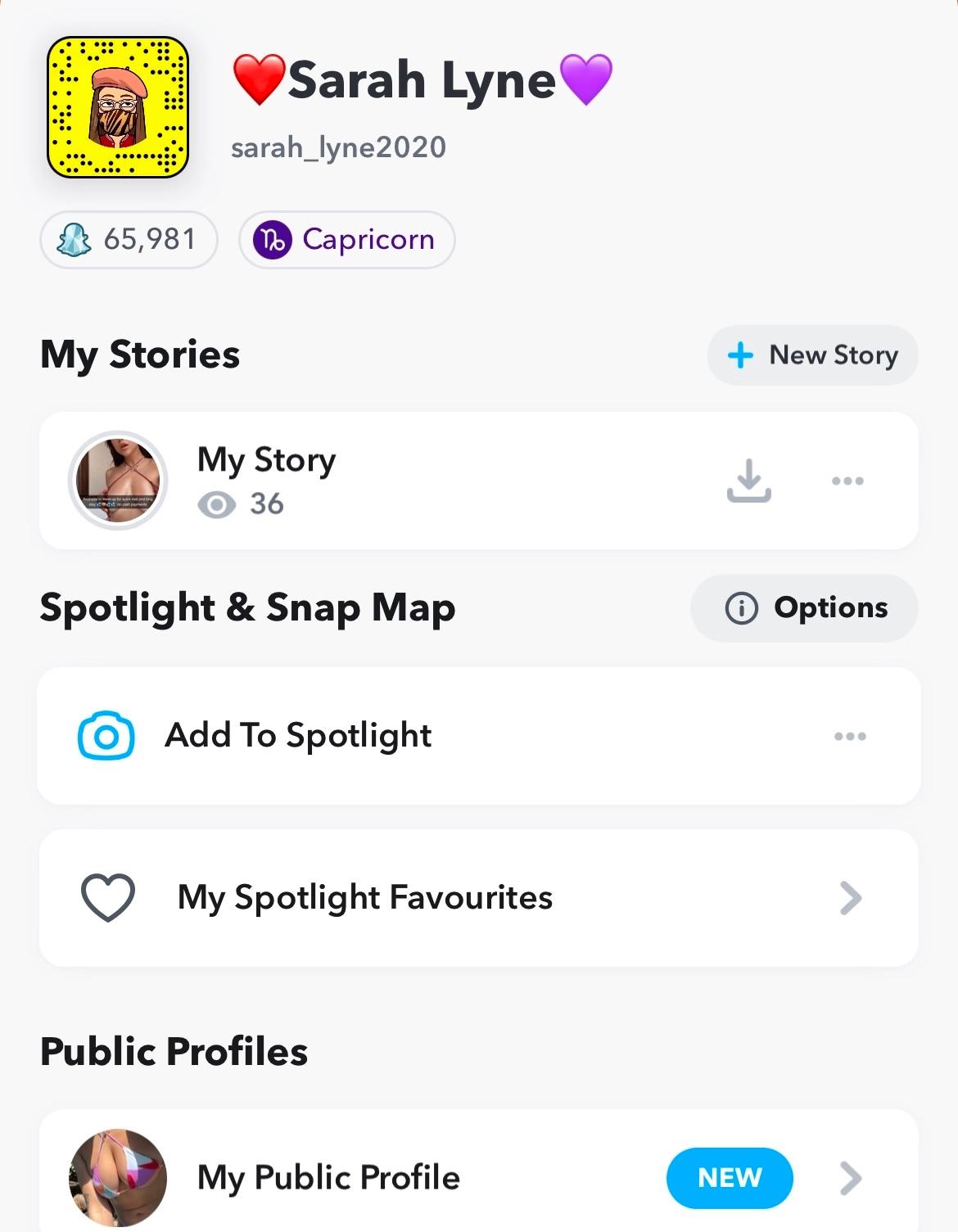Open Spotlight & Snap Map Options
Screen dimensions: 958x1232
point(804,608)
